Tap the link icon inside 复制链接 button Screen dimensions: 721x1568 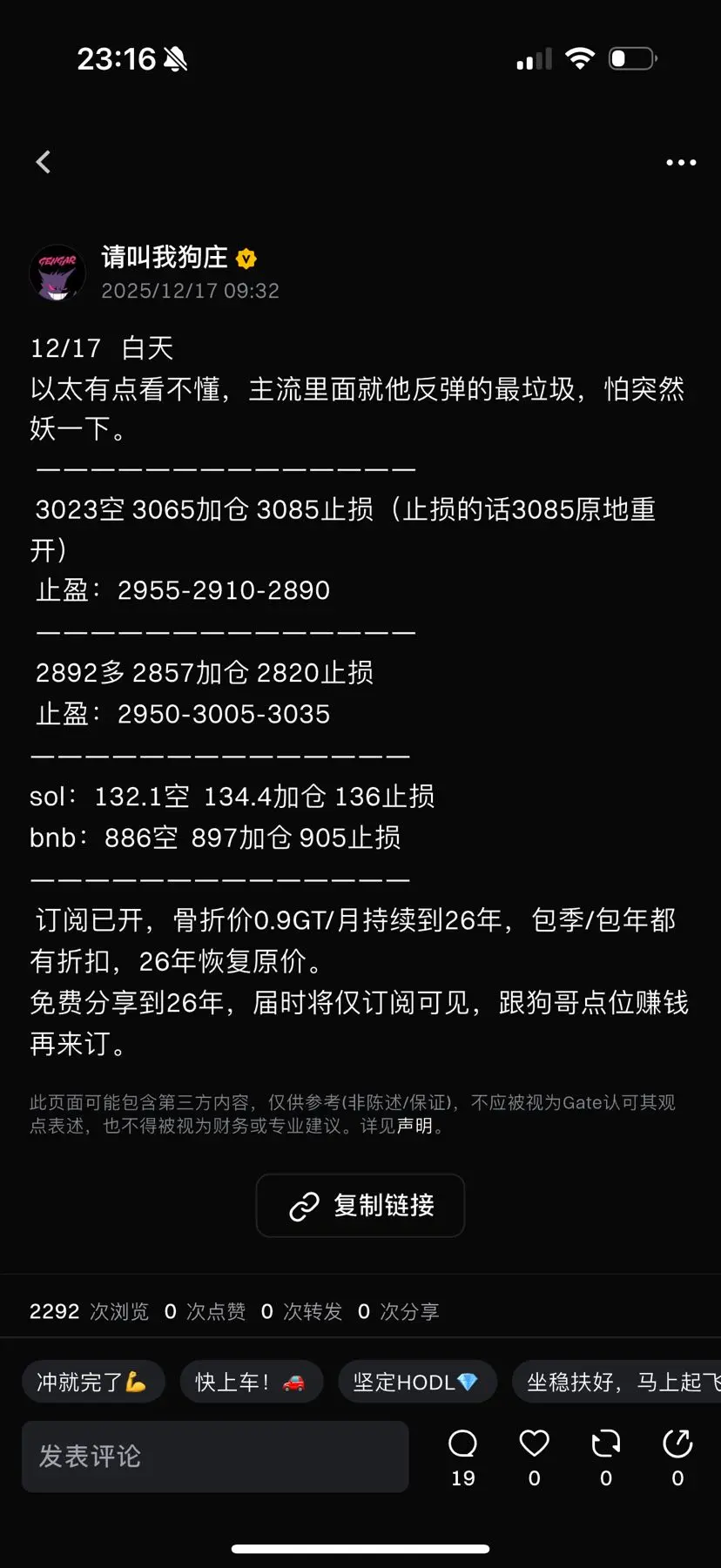[x=302, y=1206]
